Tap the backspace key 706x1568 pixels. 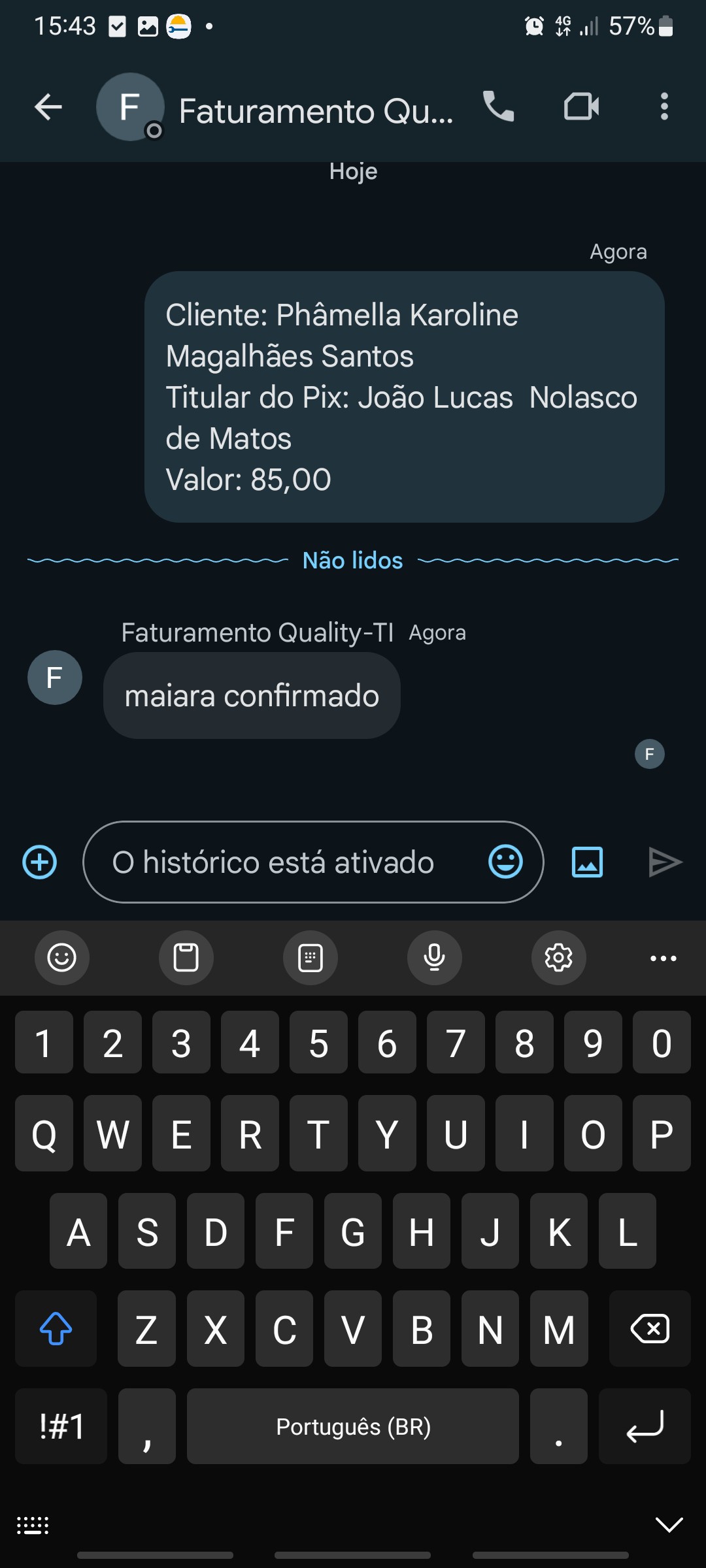click(x=649, y=1329)
